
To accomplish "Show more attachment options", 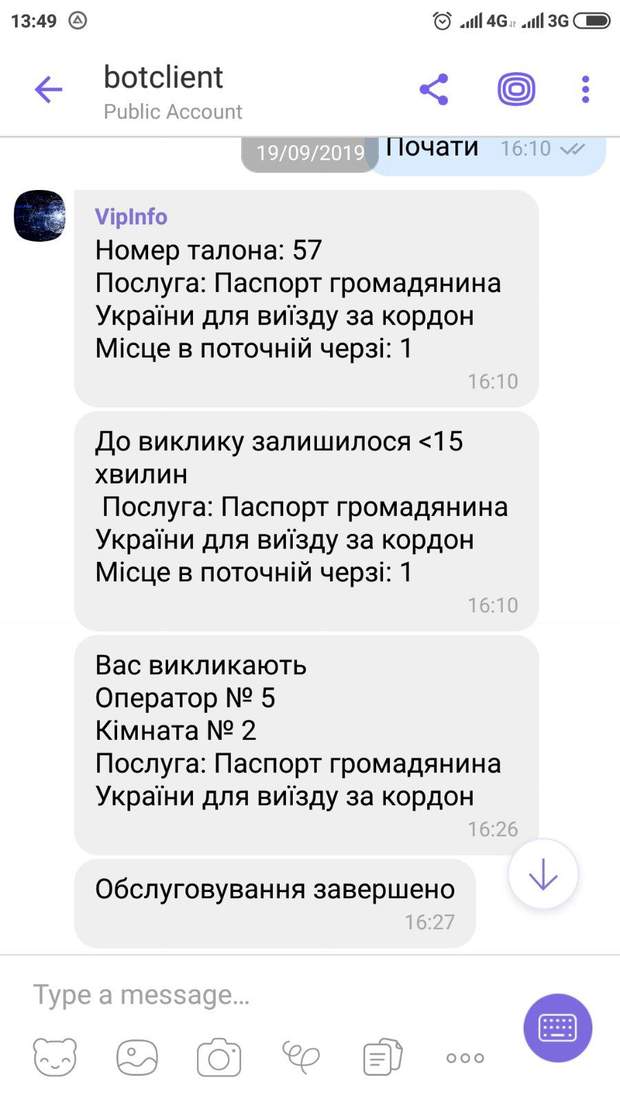I will pyautogui.click(x=465, y=1057).
